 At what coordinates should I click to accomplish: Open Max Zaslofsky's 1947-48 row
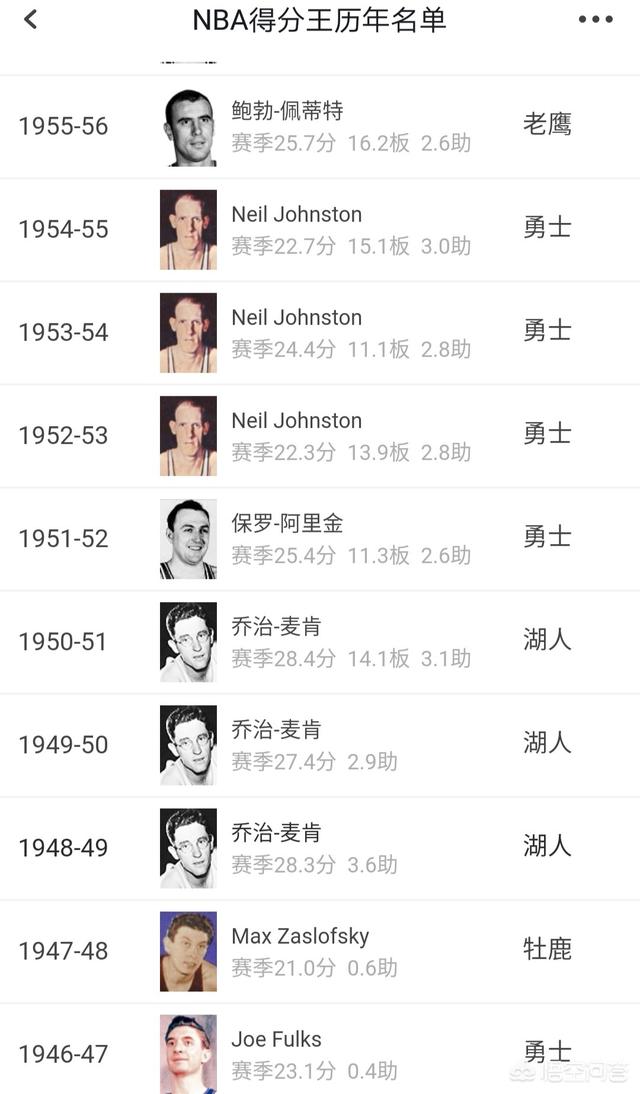pos(320,951)
